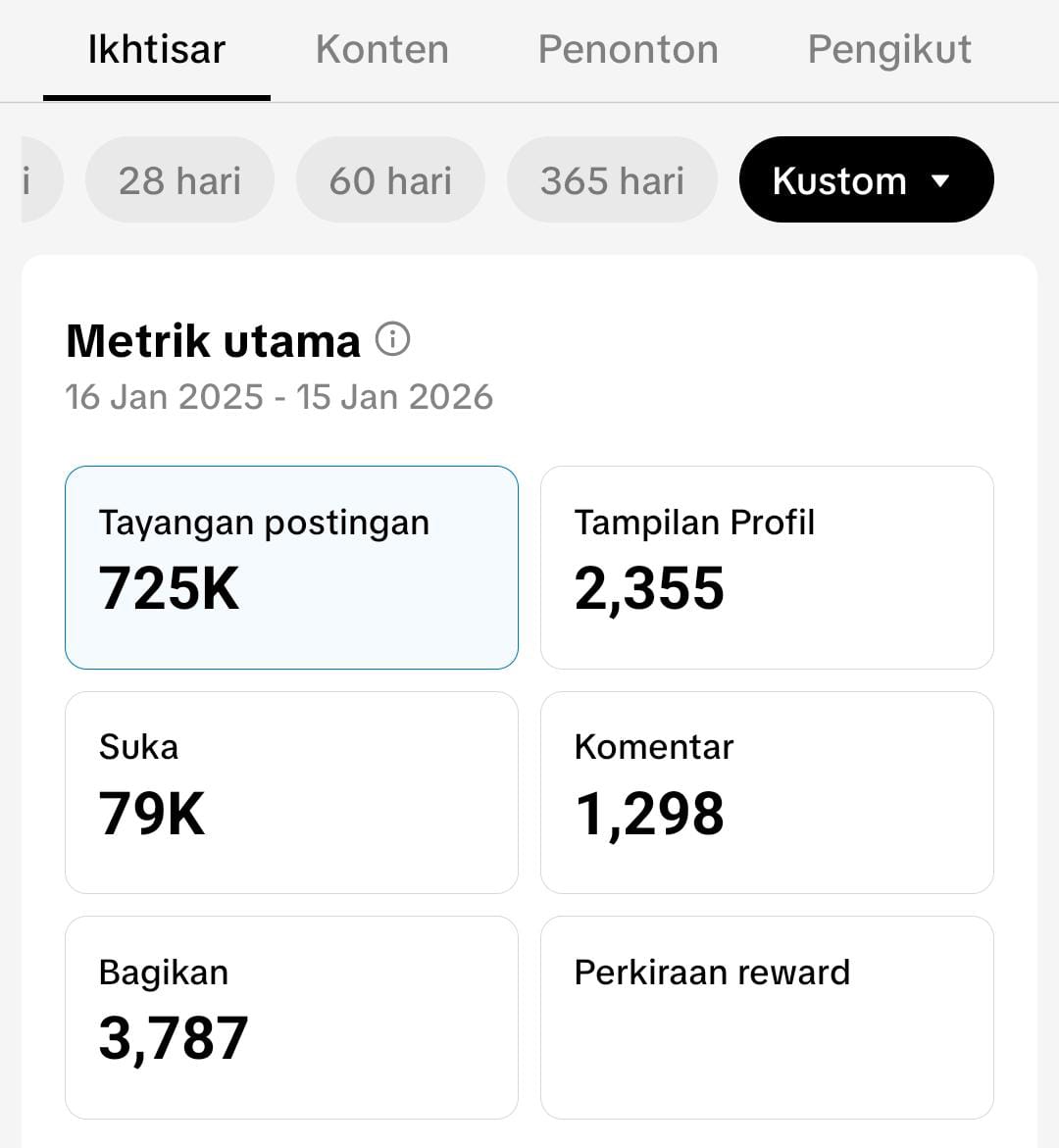Switch to the Konten tab
The image size is (1059, 1148).
tap(381, 49)
